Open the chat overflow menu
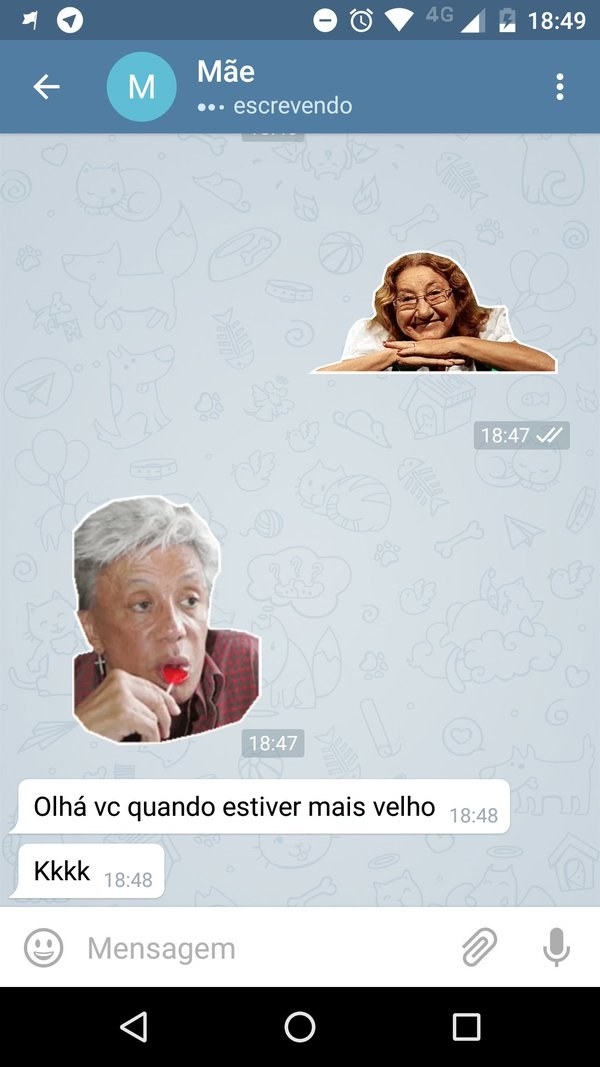Image resolution: width=600 pixels, height=1067 pixels. (559, 87)
